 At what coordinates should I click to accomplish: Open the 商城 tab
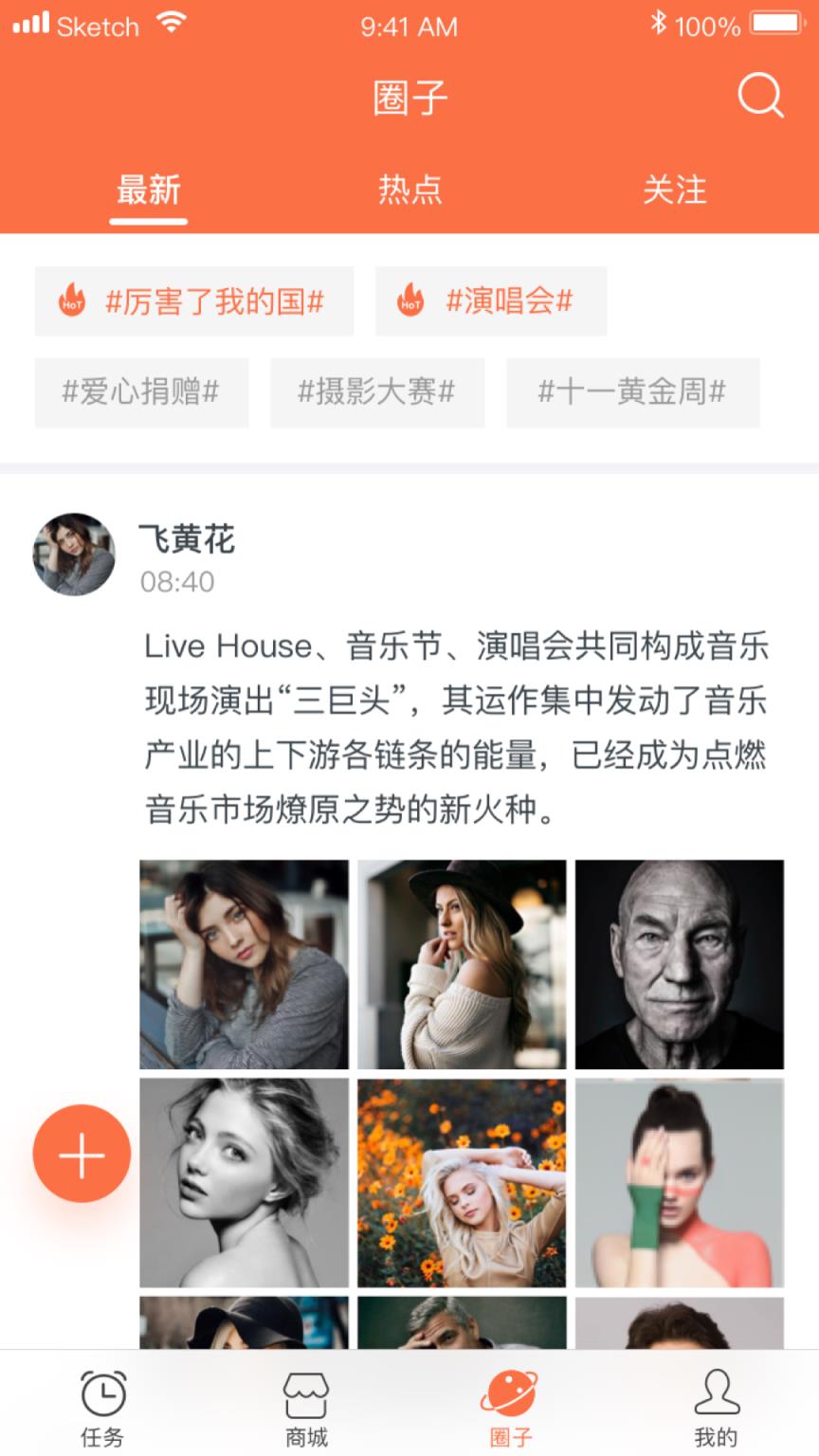coord(306,1408)
